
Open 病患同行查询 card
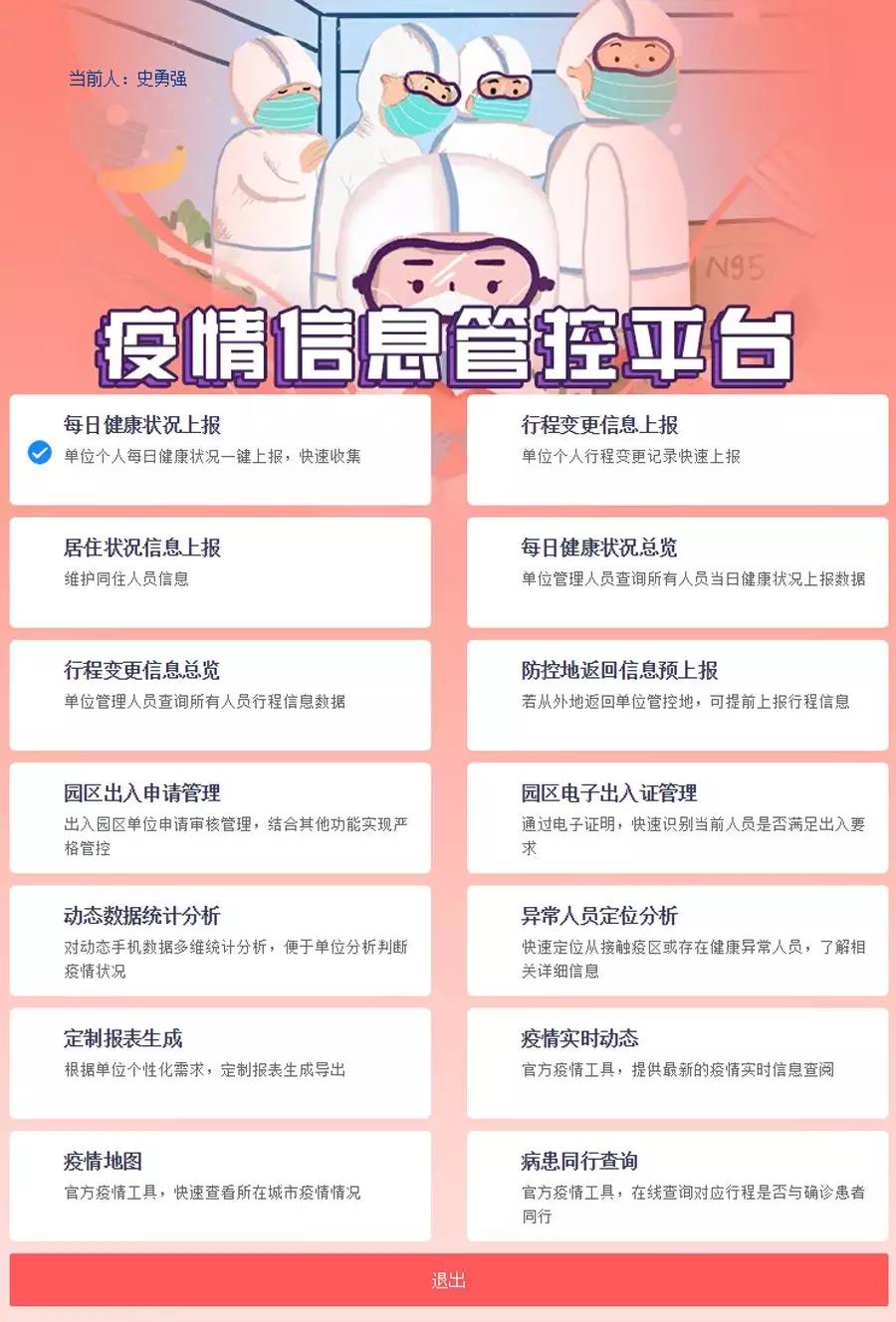click(x=677, y=1186)
